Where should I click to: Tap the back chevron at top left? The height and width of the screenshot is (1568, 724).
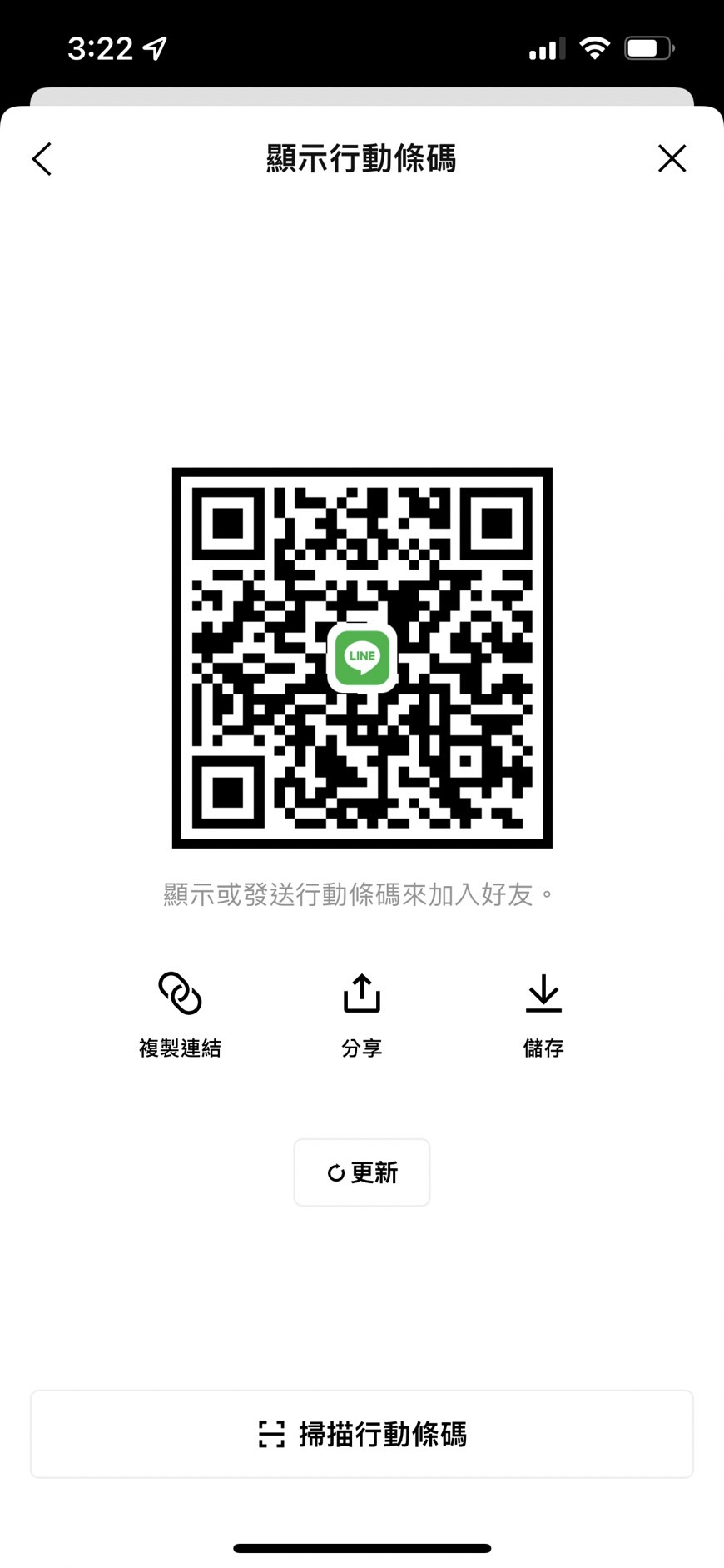[41, 158]
